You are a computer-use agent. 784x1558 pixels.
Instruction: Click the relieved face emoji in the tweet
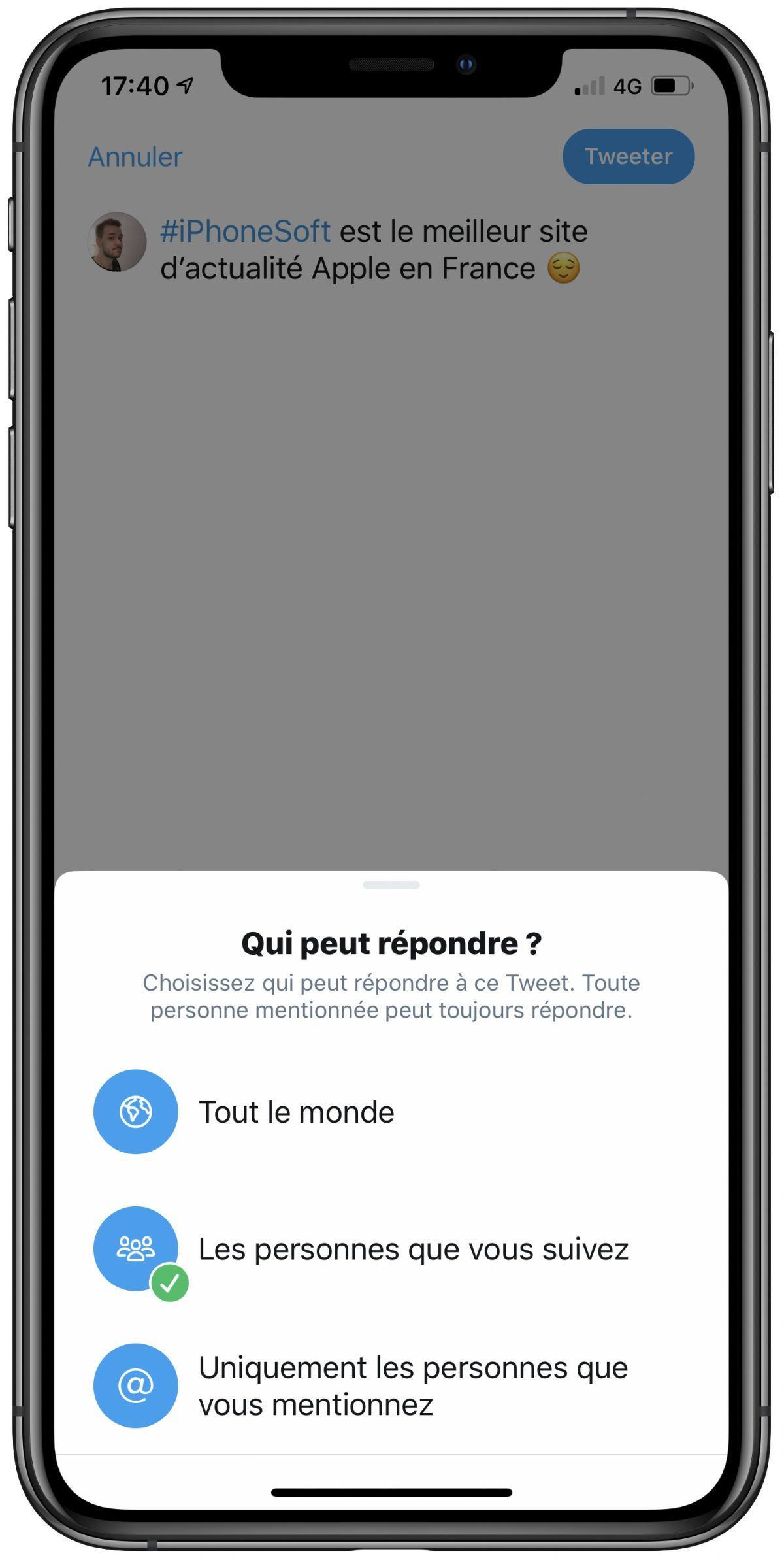tap(564, 268)
